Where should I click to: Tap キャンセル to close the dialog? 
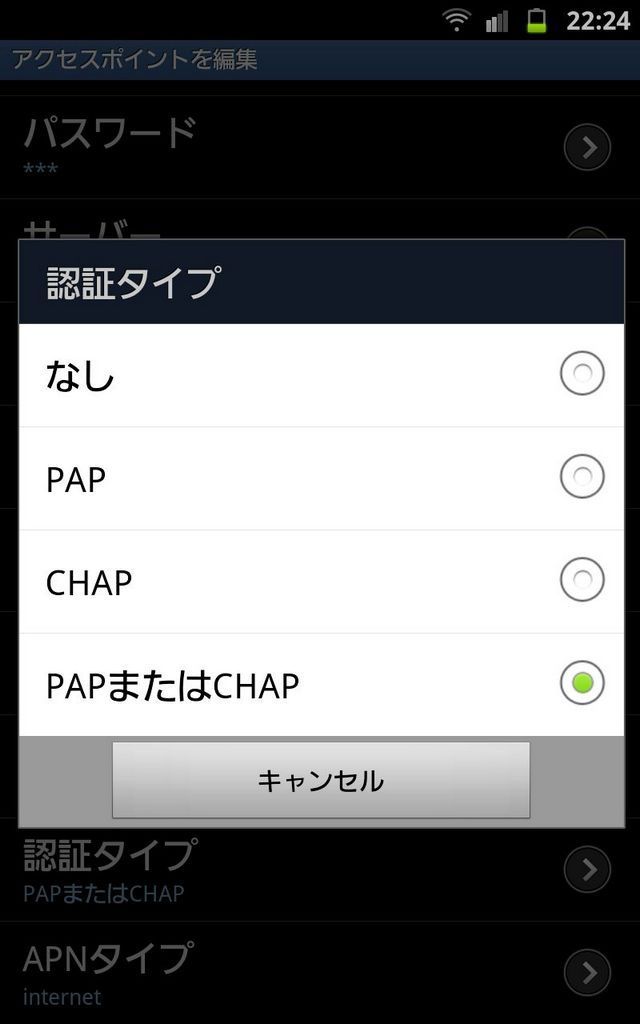(x=321, y=779)
